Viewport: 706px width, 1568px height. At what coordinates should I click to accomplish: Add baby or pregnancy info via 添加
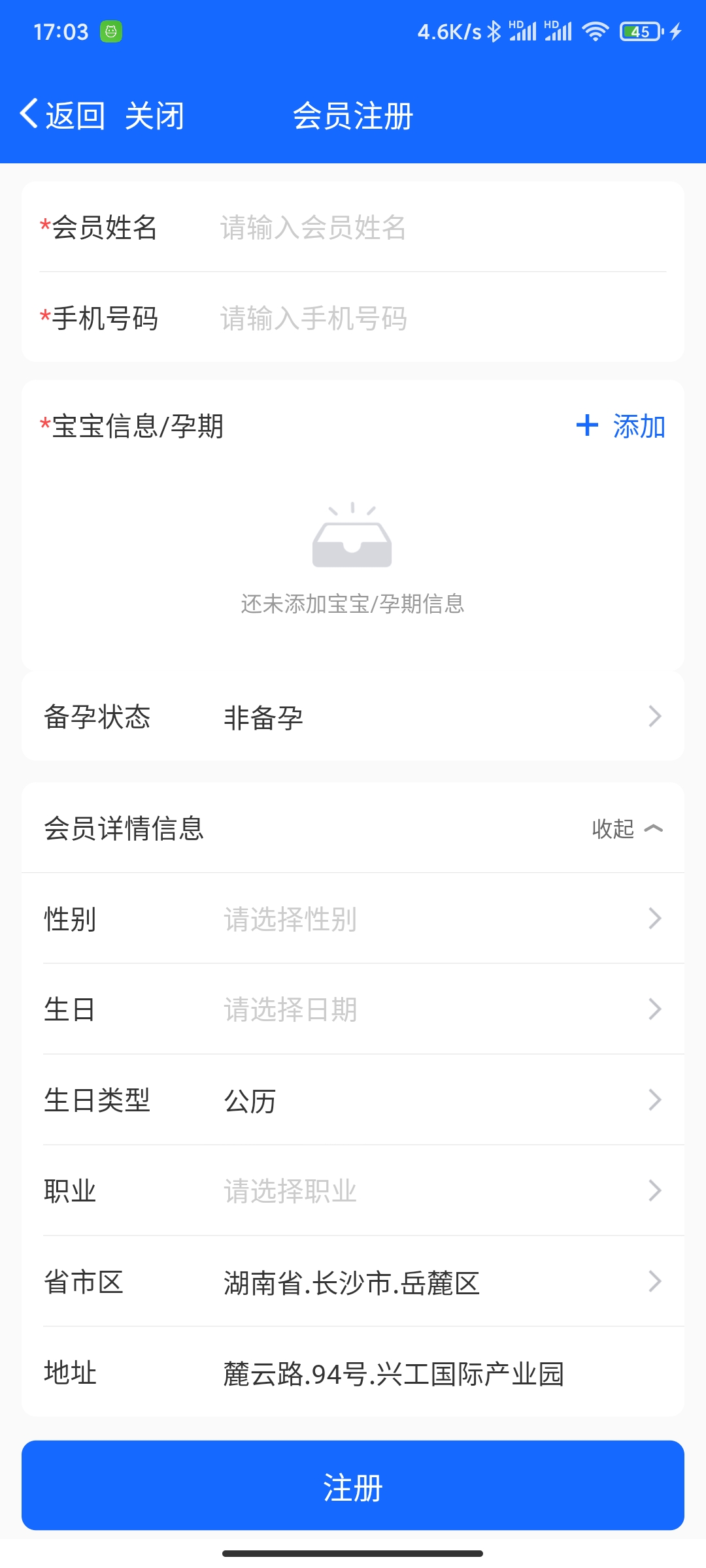point(621,426)
